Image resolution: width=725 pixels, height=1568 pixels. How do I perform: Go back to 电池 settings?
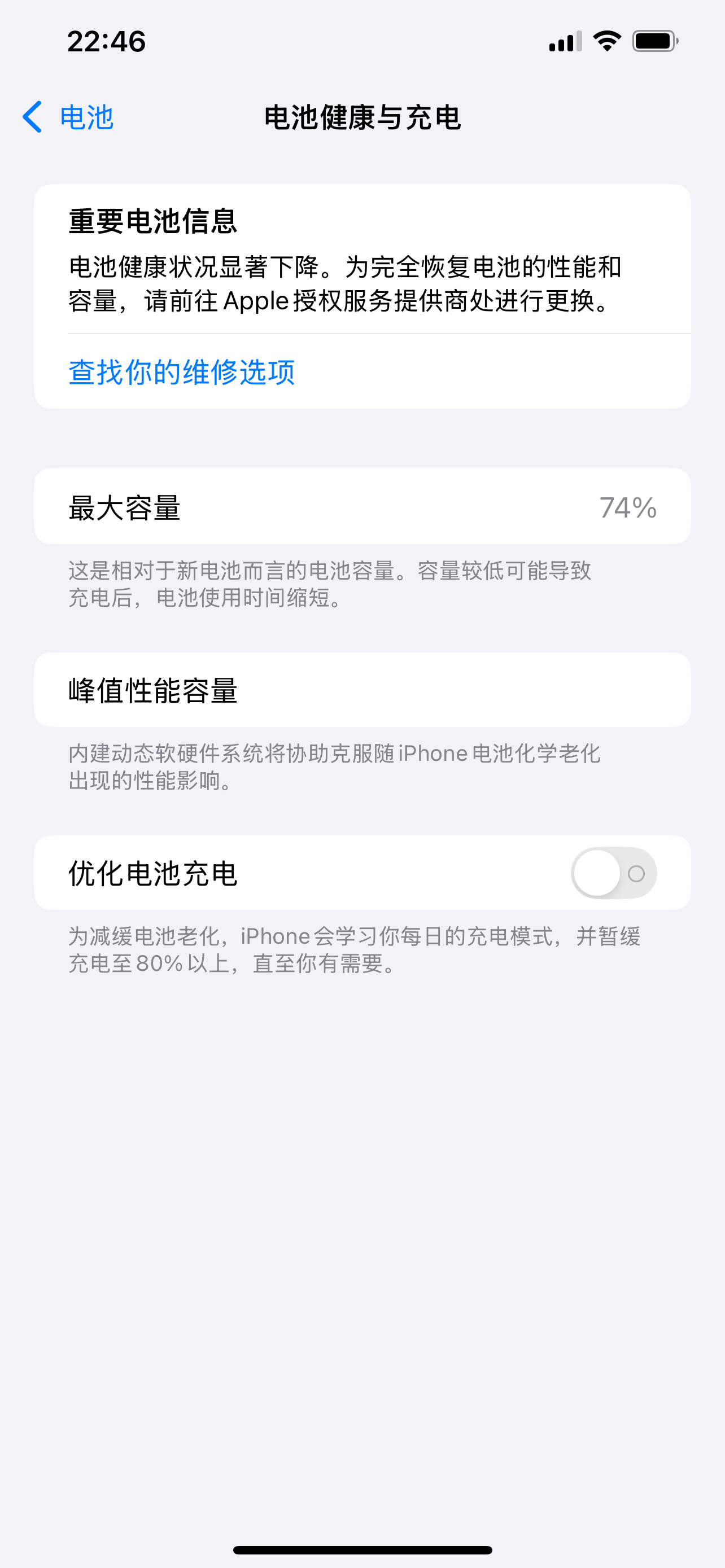coord(68,117)
